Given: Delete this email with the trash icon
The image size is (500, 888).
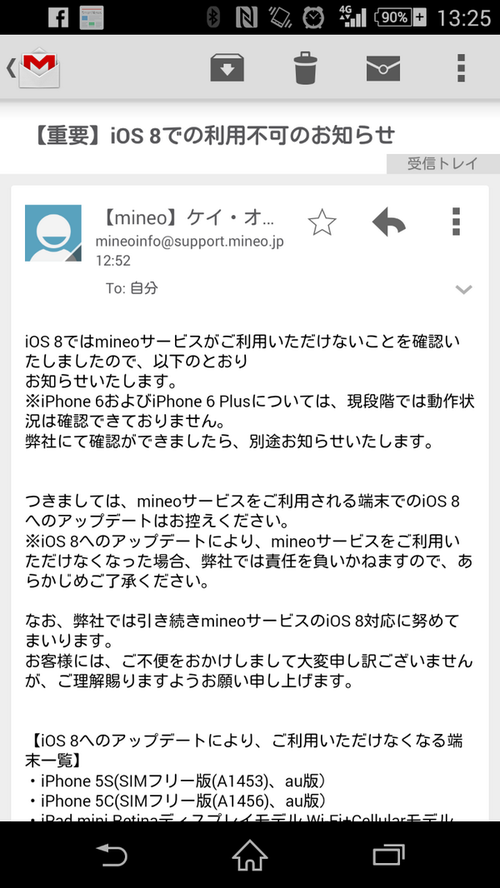Looking at the screenshot, I should tap(305, 68).
